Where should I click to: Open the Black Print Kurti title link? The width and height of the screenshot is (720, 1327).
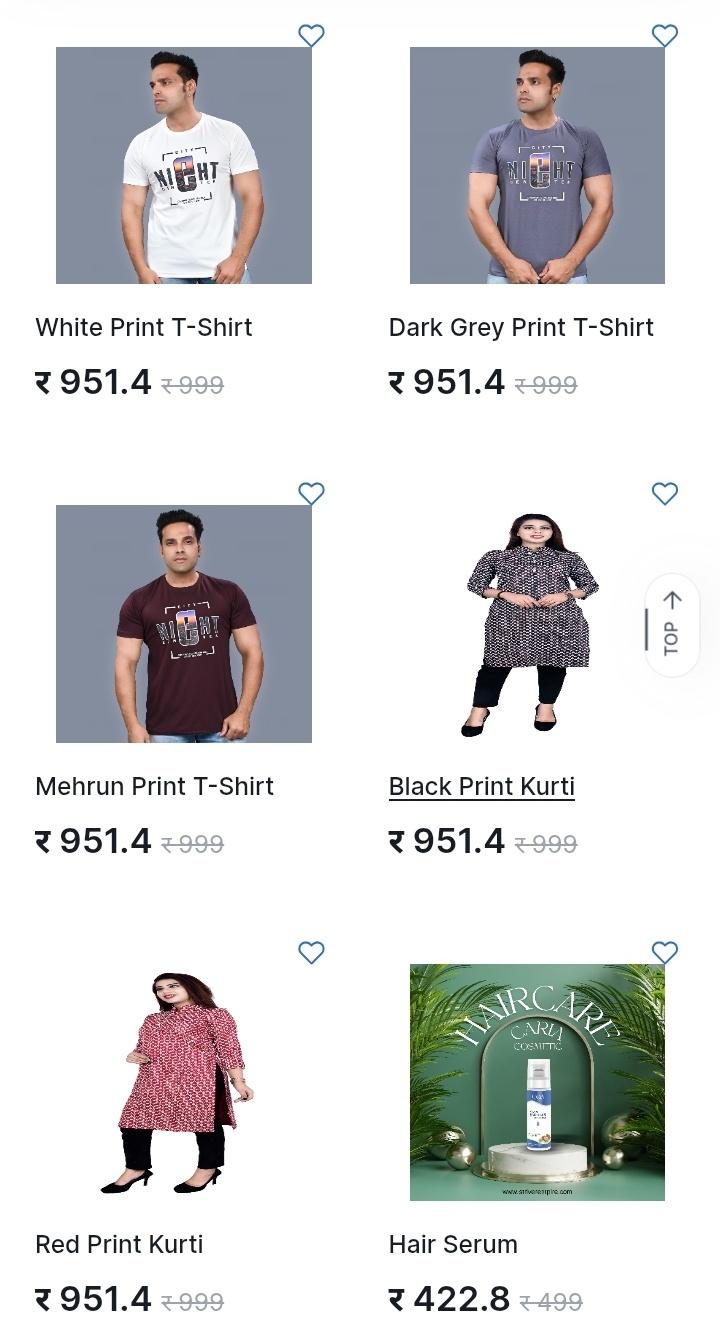click(x=481, y=787)
